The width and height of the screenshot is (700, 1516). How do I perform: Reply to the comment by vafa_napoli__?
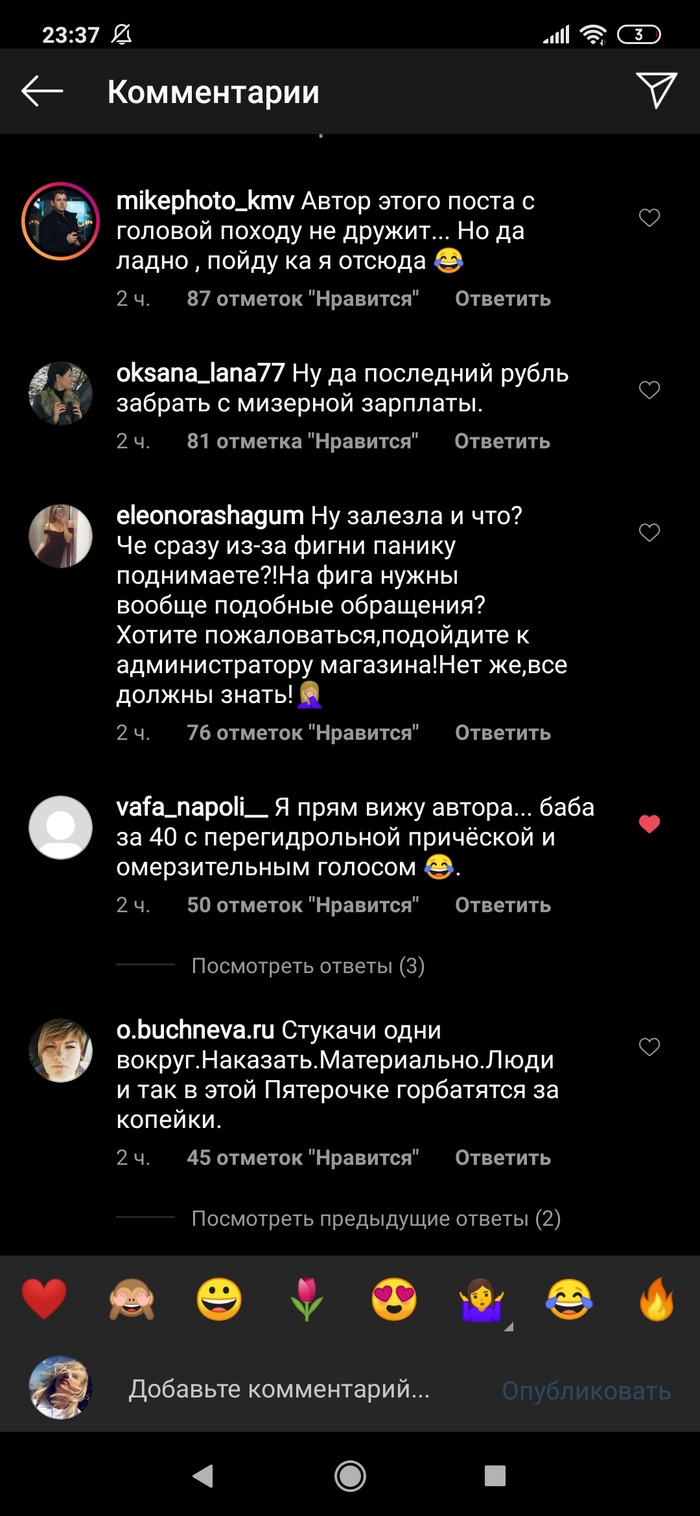click(x=502, y=905)
